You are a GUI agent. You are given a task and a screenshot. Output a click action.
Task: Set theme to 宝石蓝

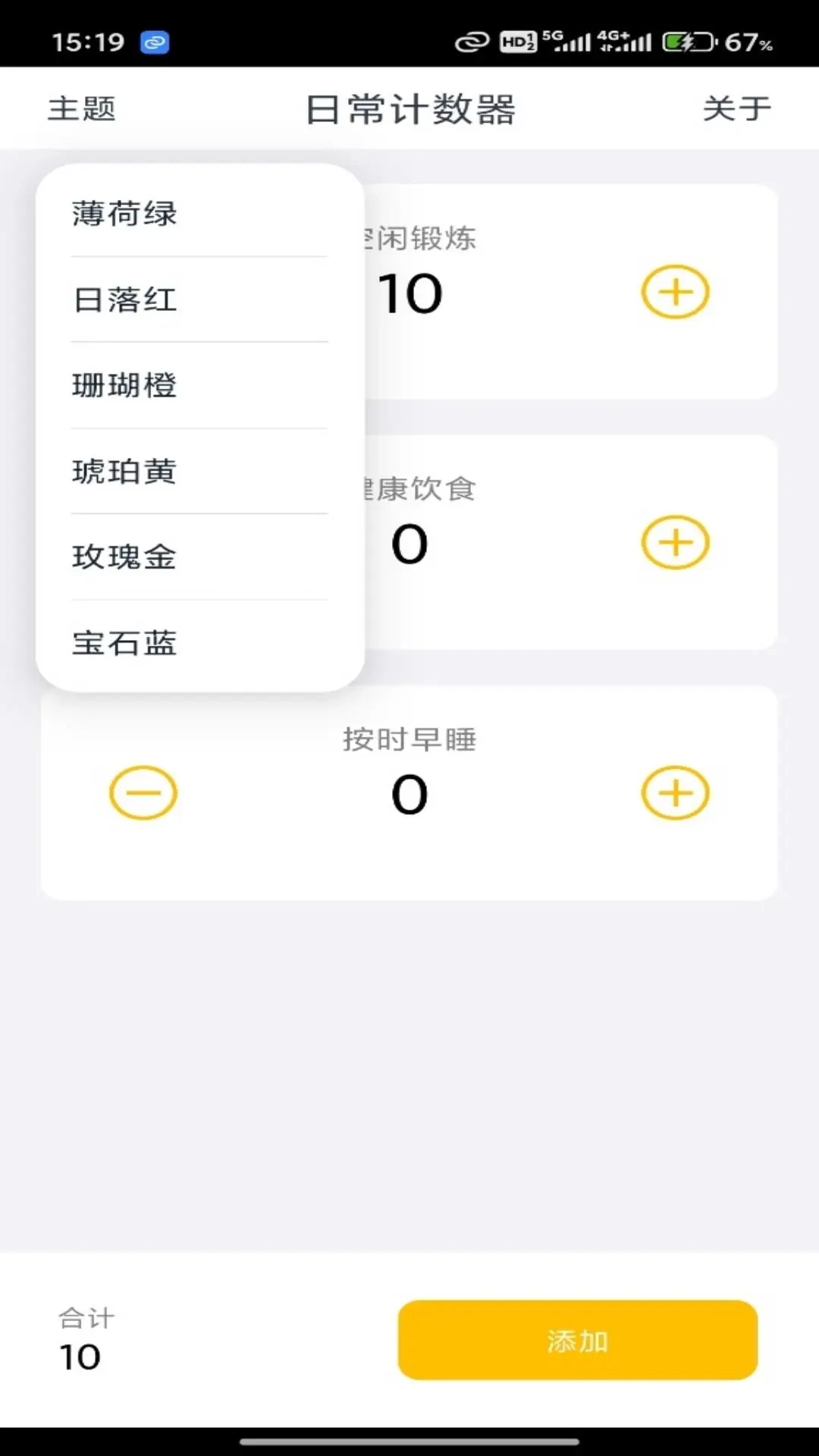pyautogui.click(x=125, y=643)
